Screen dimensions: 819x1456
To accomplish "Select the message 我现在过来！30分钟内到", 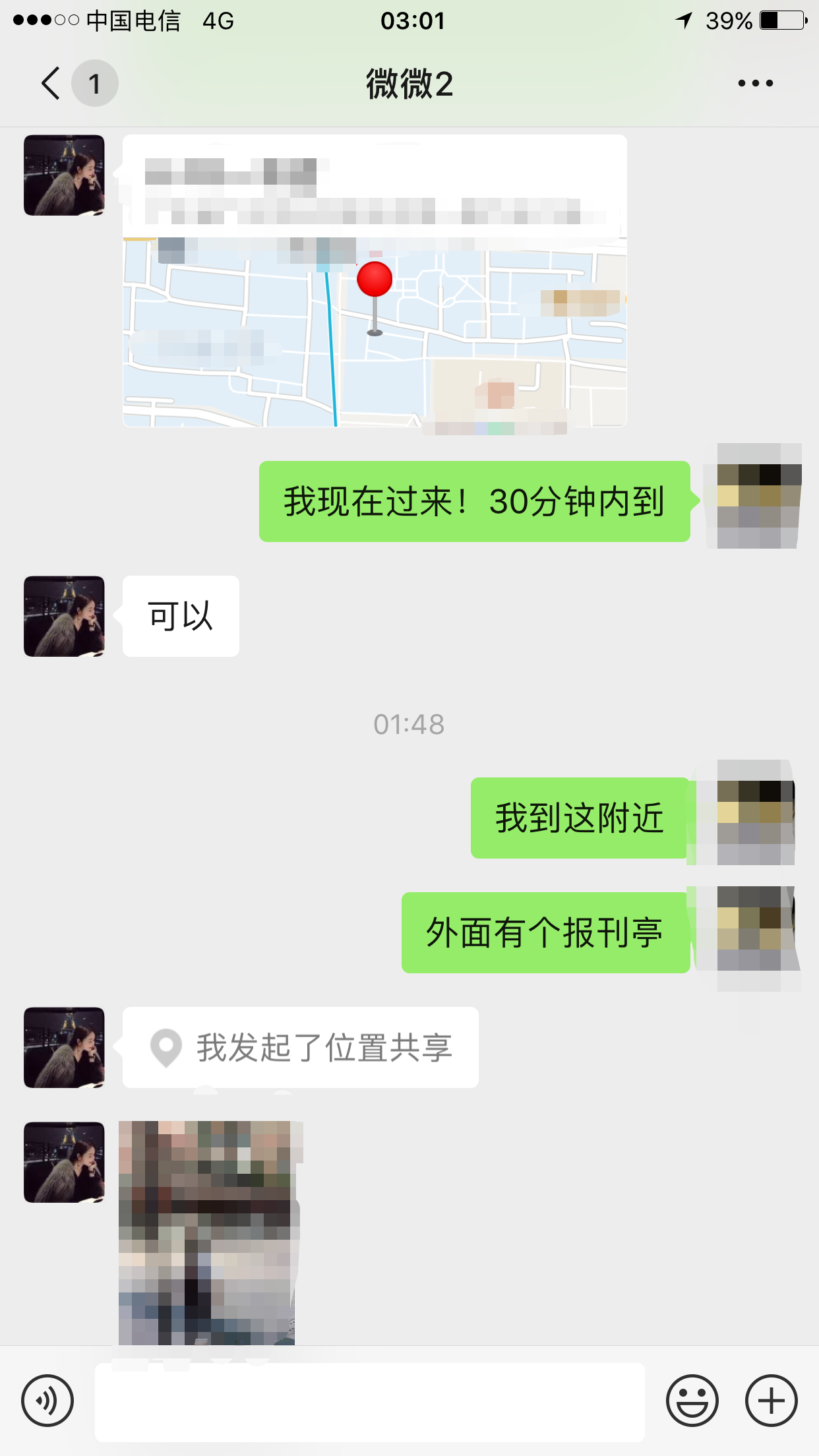I will (x=473, y=502).
